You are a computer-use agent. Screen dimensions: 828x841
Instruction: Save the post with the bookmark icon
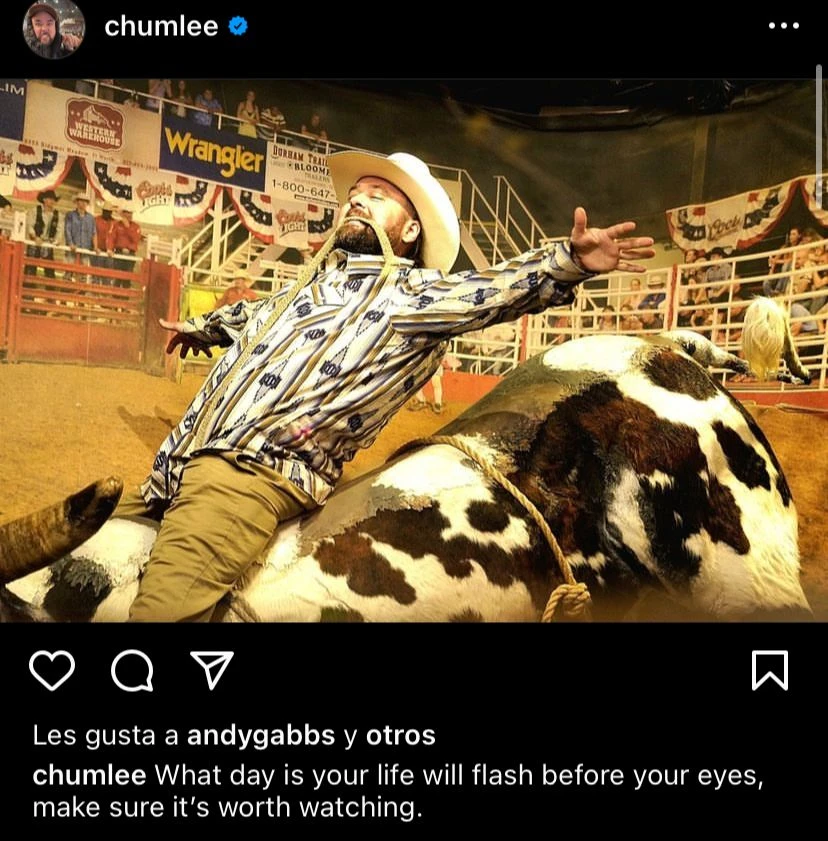coord(770,670)
